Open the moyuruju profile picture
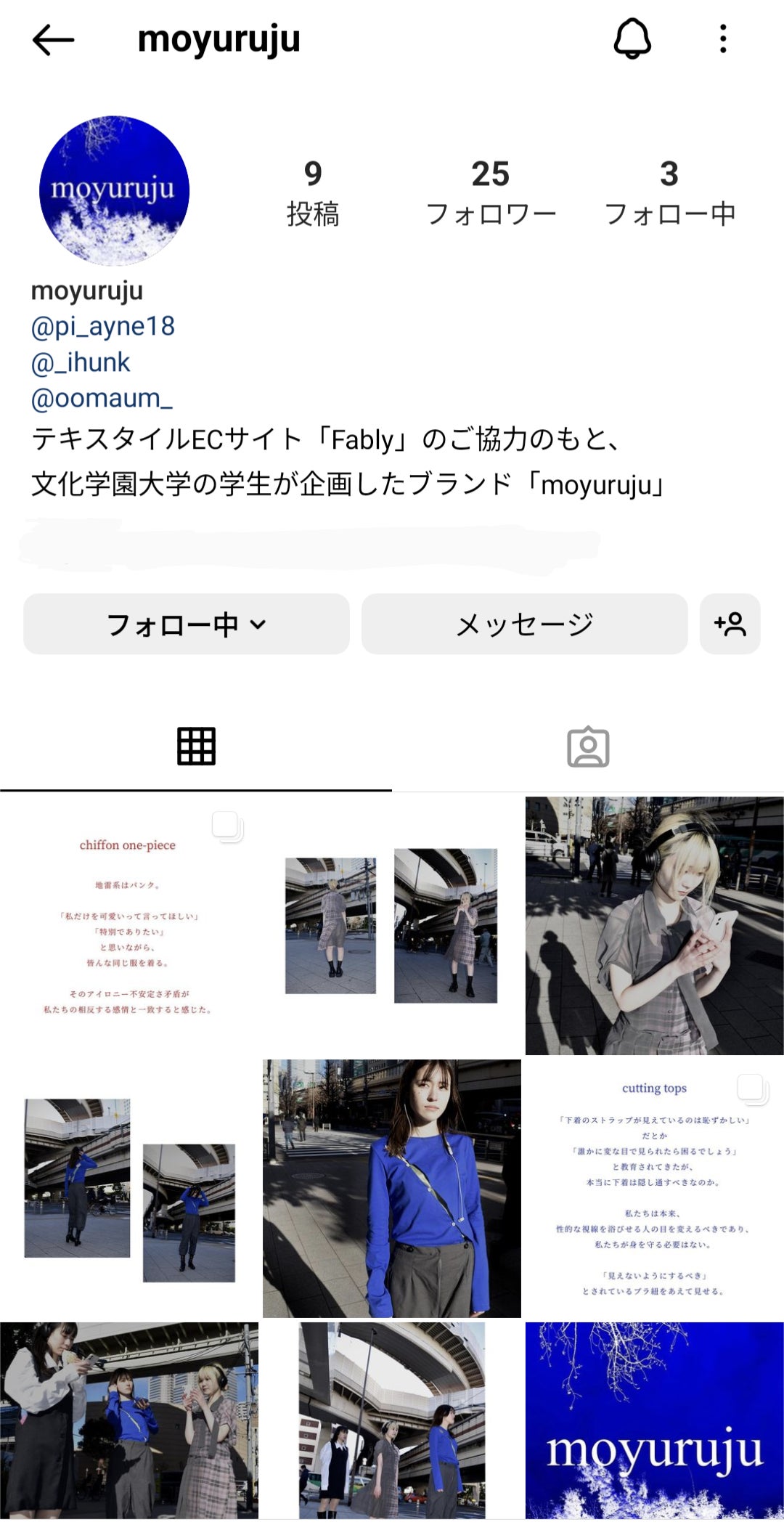The width and height of the screenshot is (784, 1530). point(114,190)
